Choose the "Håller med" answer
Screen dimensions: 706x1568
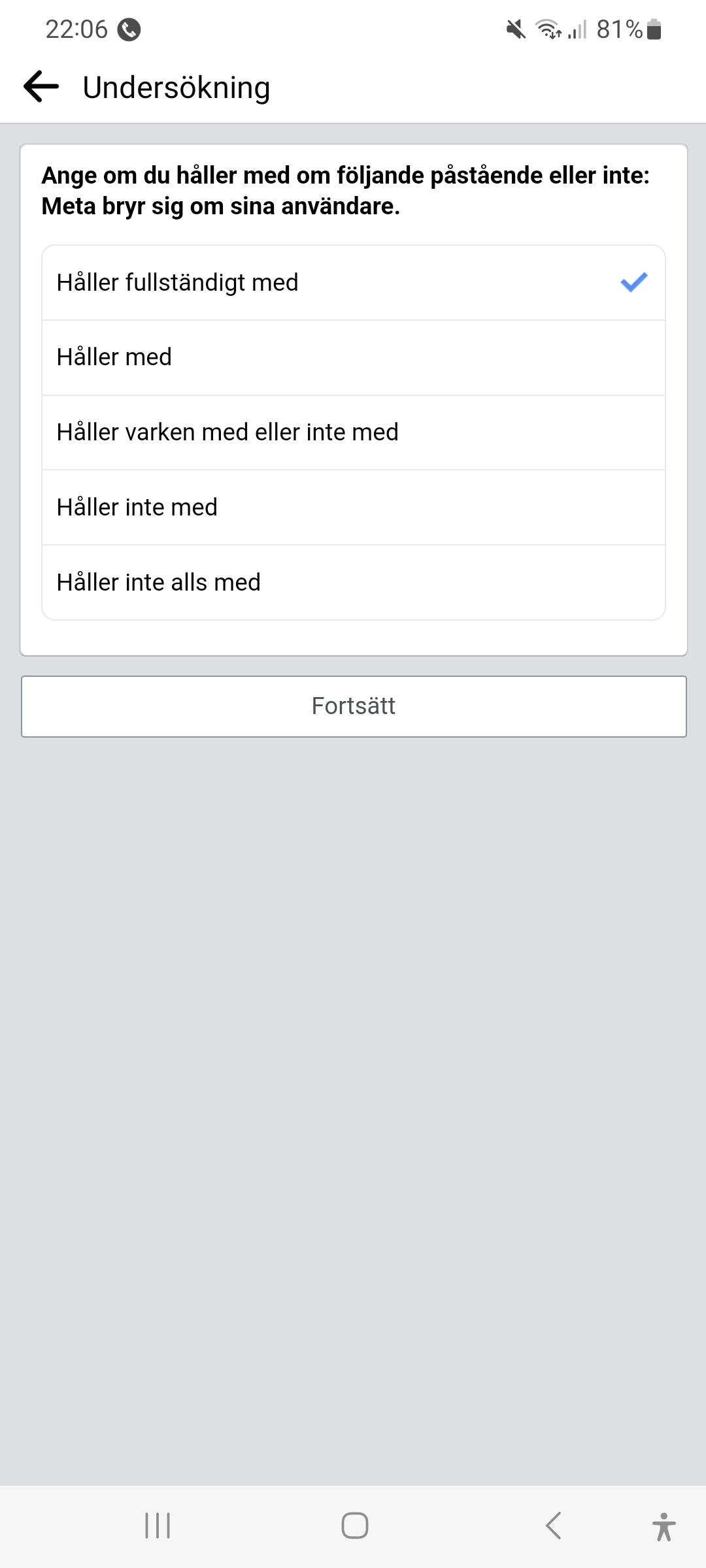pos(353,357)
